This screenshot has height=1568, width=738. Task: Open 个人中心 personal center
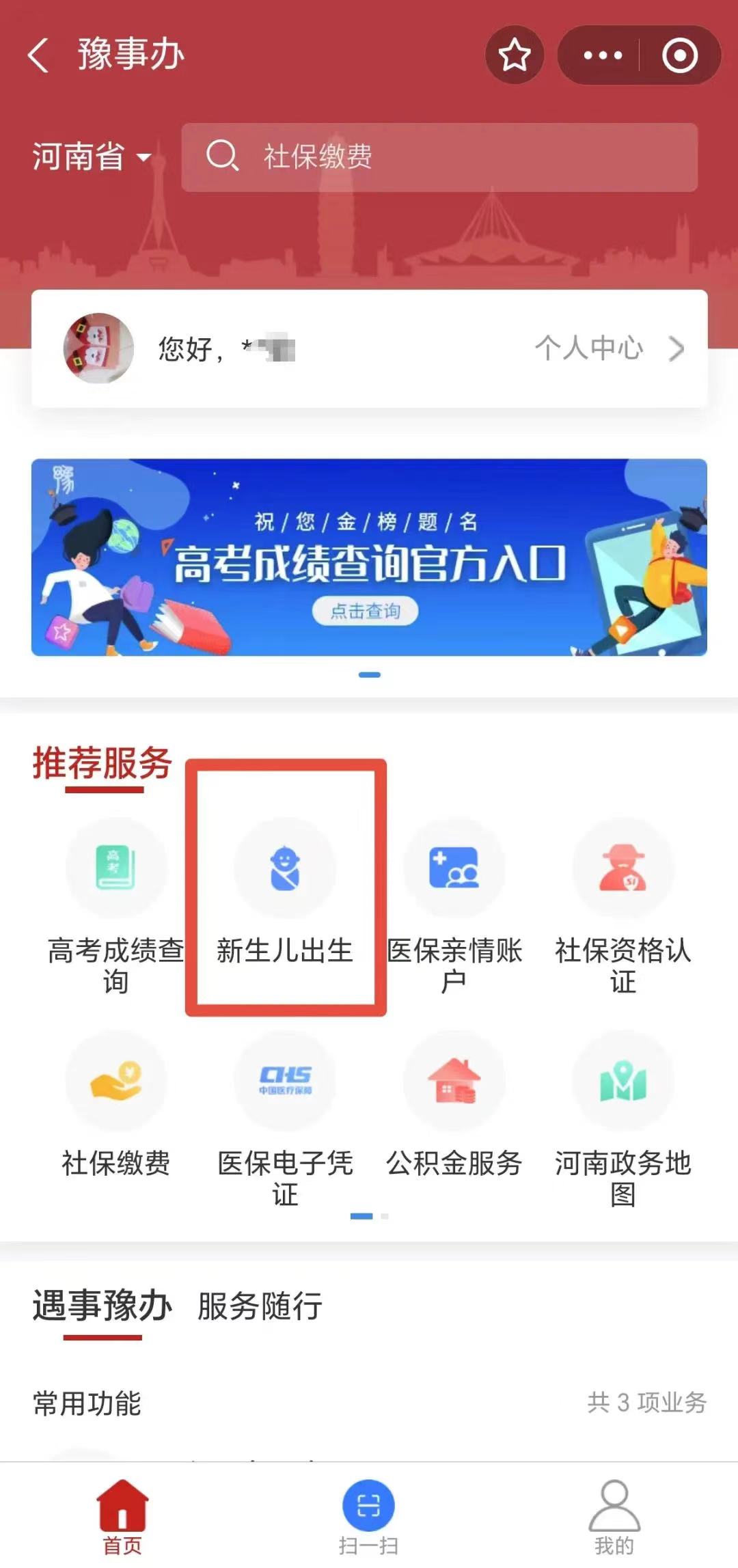[x=608, y=348]
